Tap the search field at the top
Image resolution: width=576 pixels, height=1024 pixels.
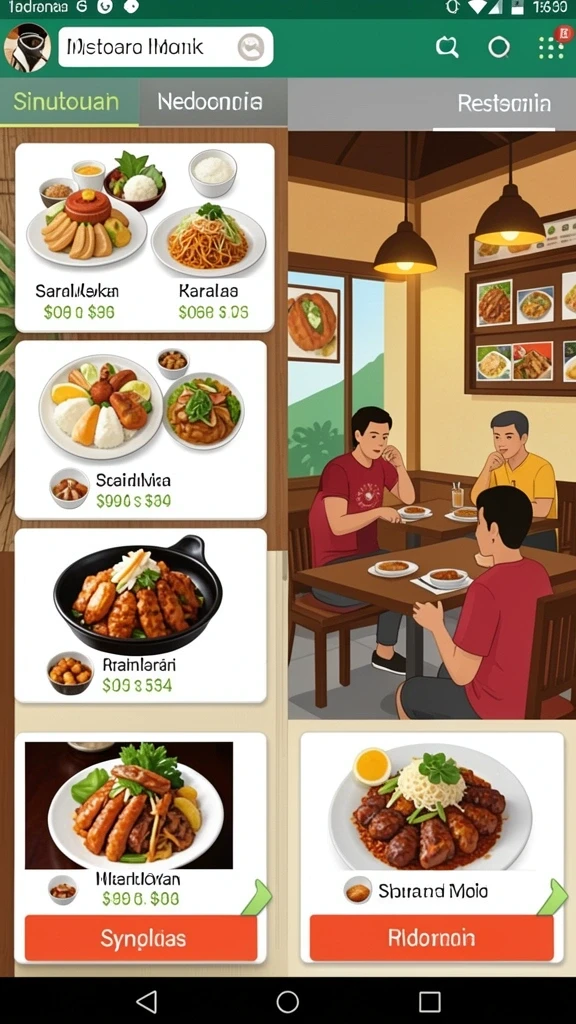coord(165,47)
